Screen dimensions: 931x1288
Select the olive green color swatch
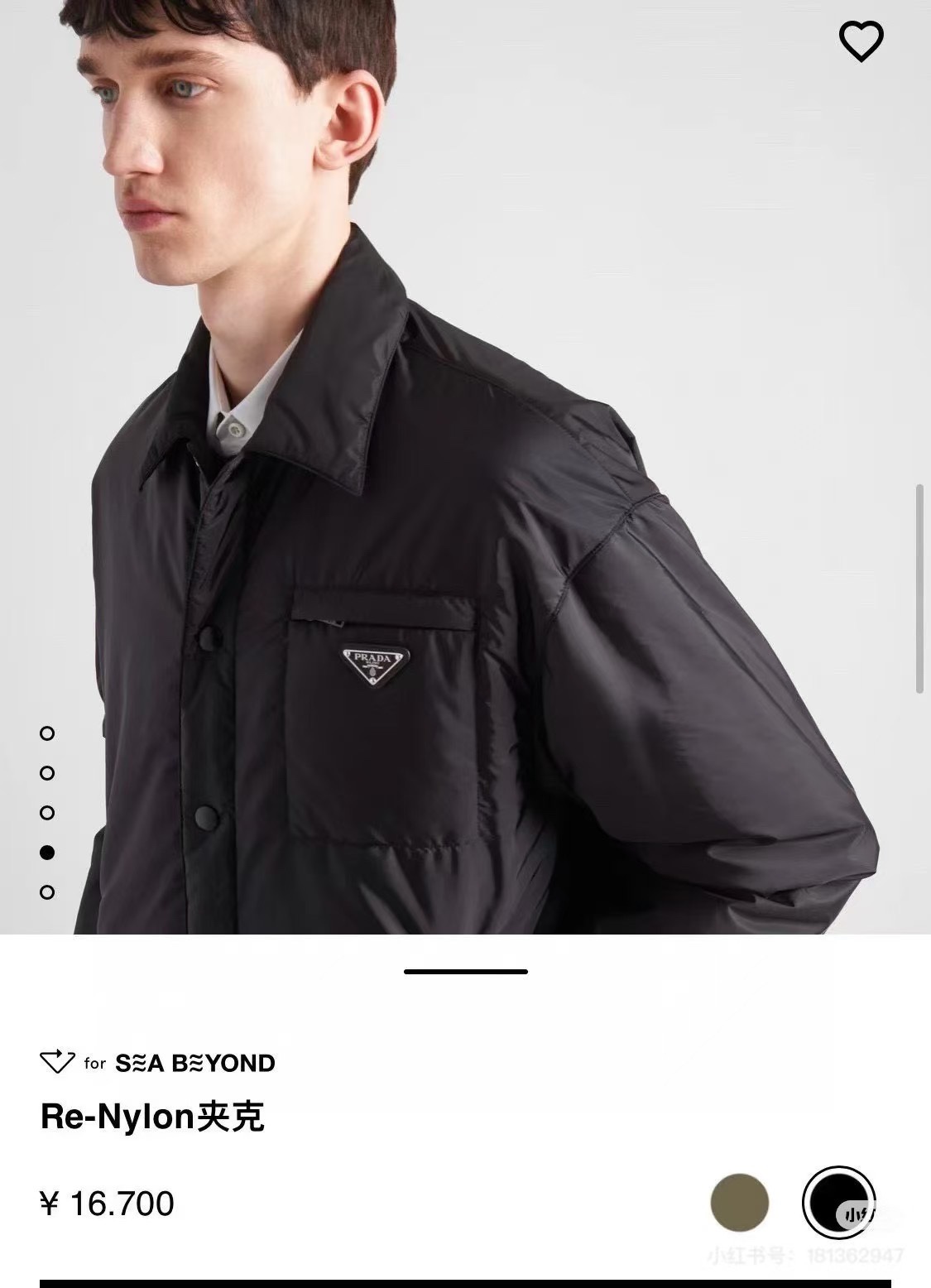click(739, 1202)
